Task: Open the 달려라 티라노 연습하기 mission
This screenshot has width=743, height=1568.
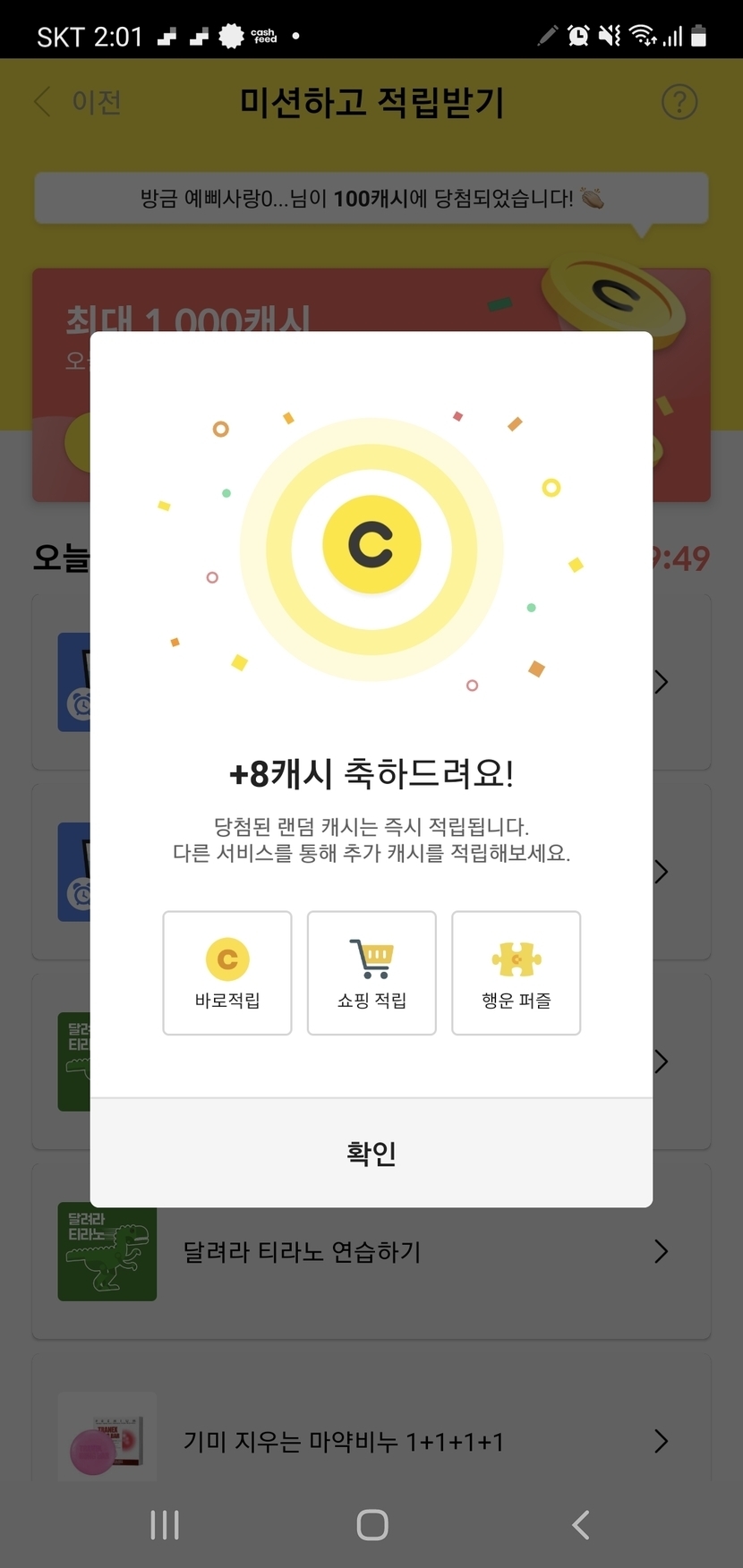Action: (x=371, y=1252)
